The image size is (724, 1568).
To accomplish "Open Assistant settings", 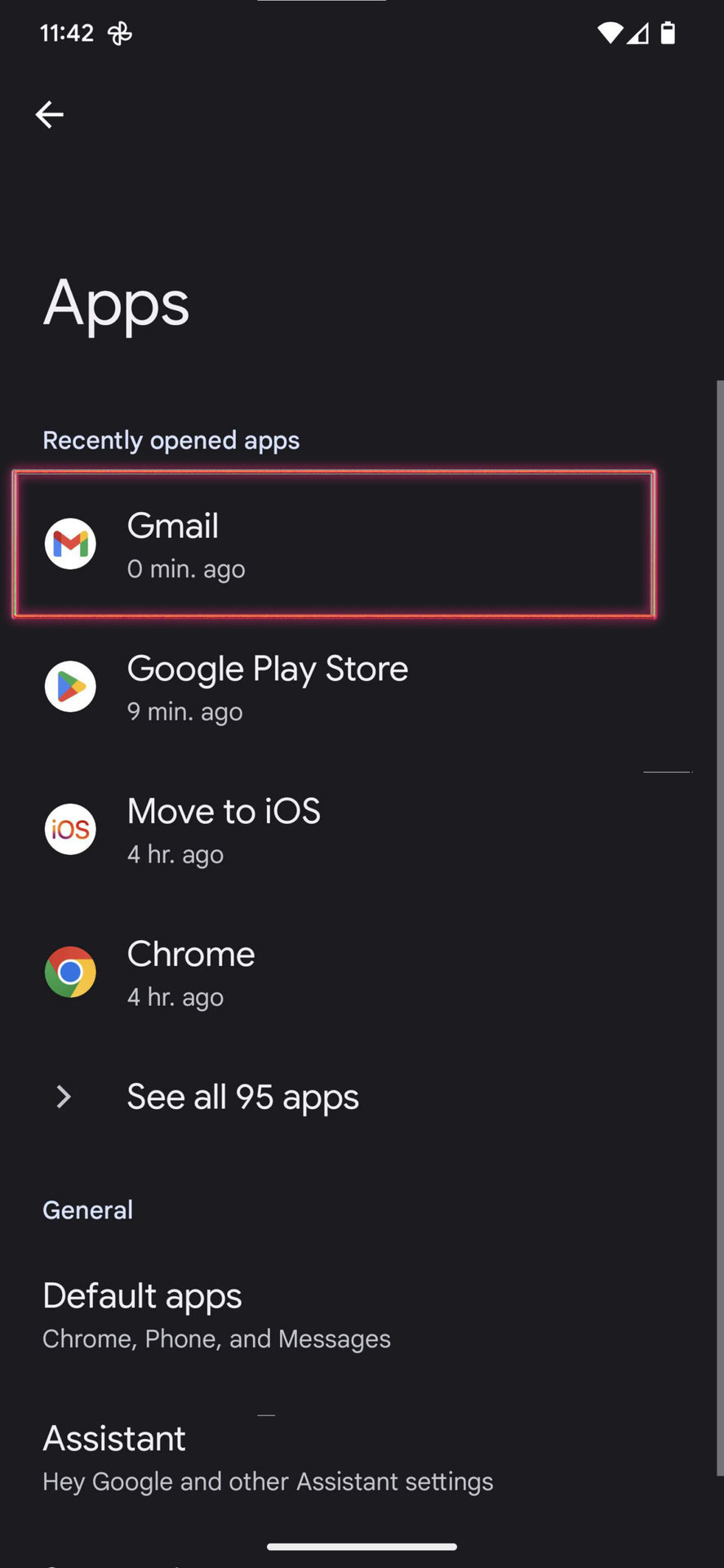I will (268, 1458).
